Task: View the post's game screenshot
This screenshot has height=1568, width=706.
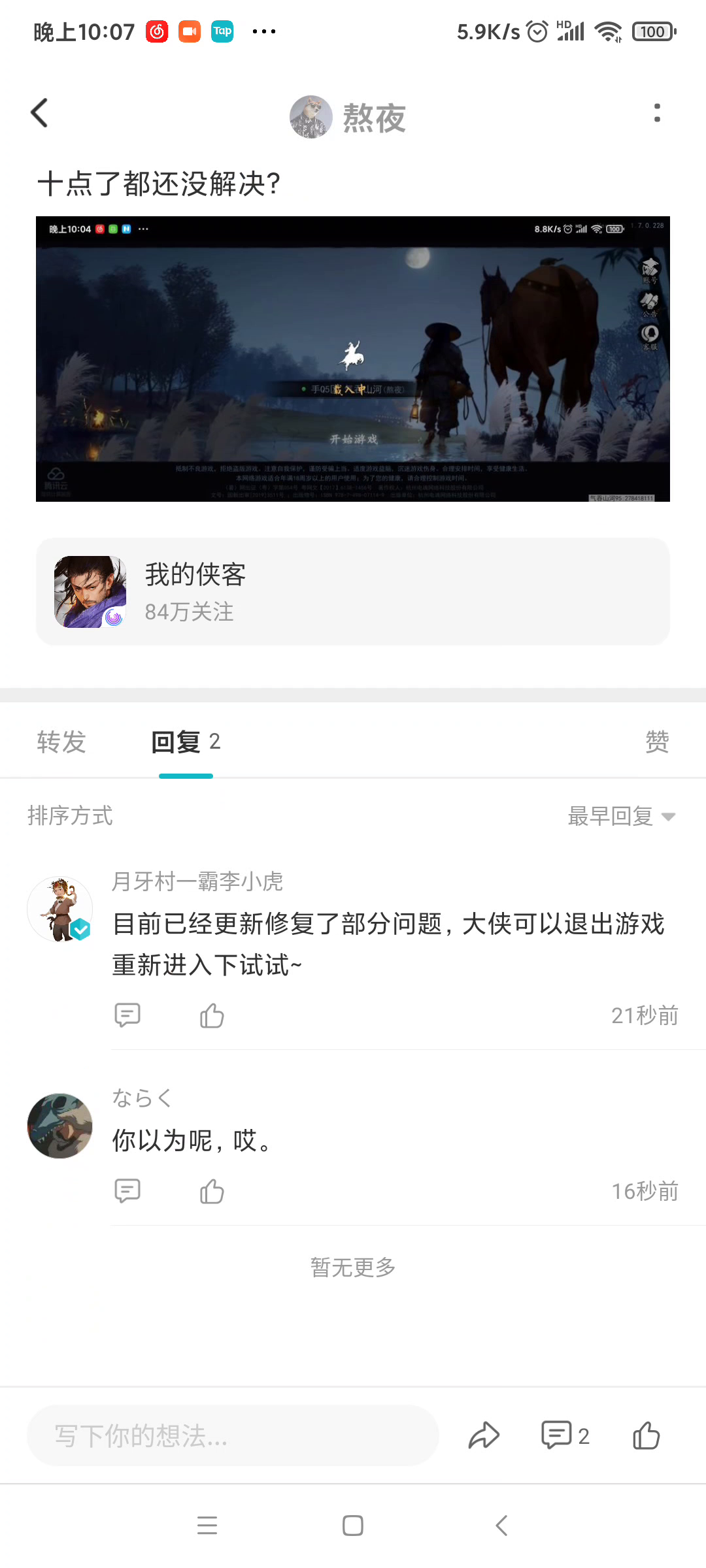Action: 353,359
